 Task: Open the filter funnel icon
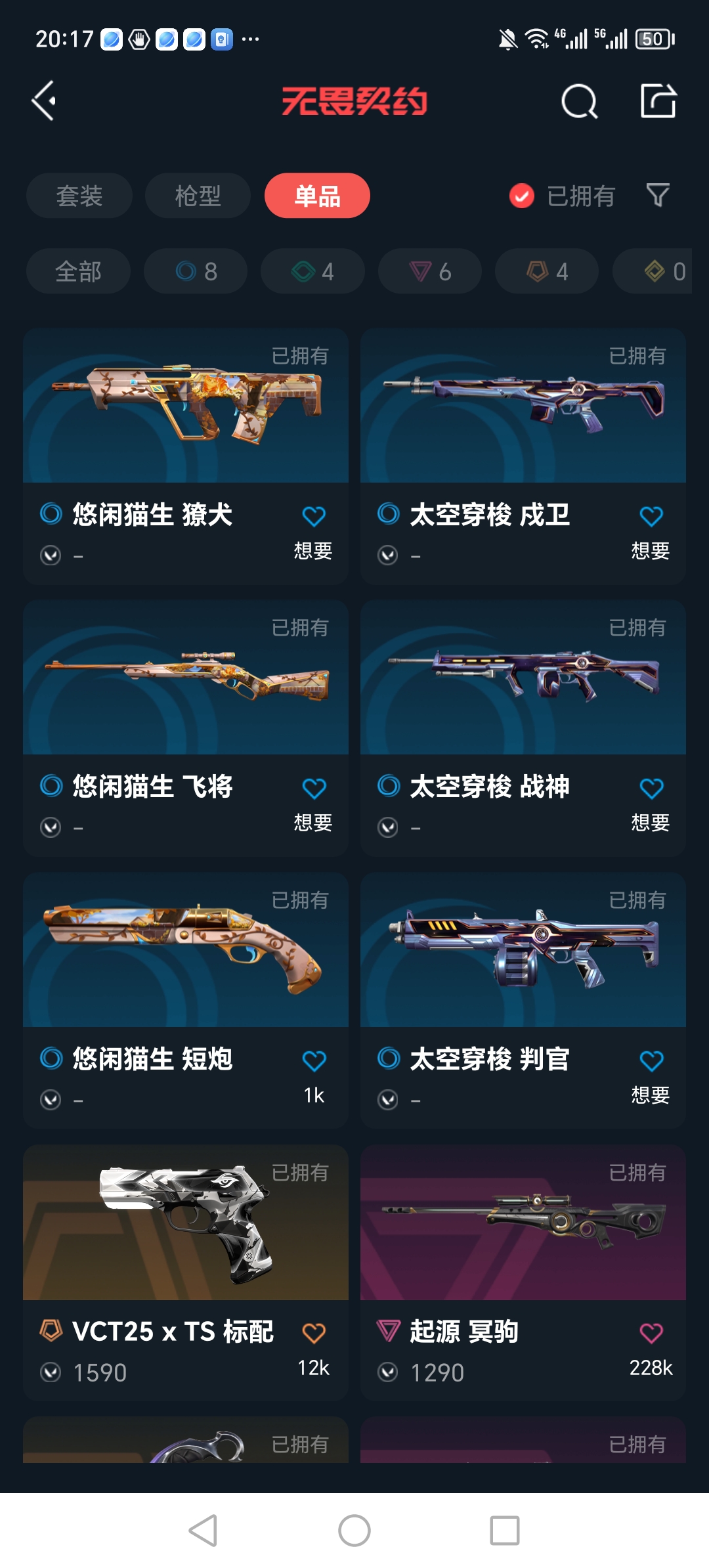(x=658, y=195)
